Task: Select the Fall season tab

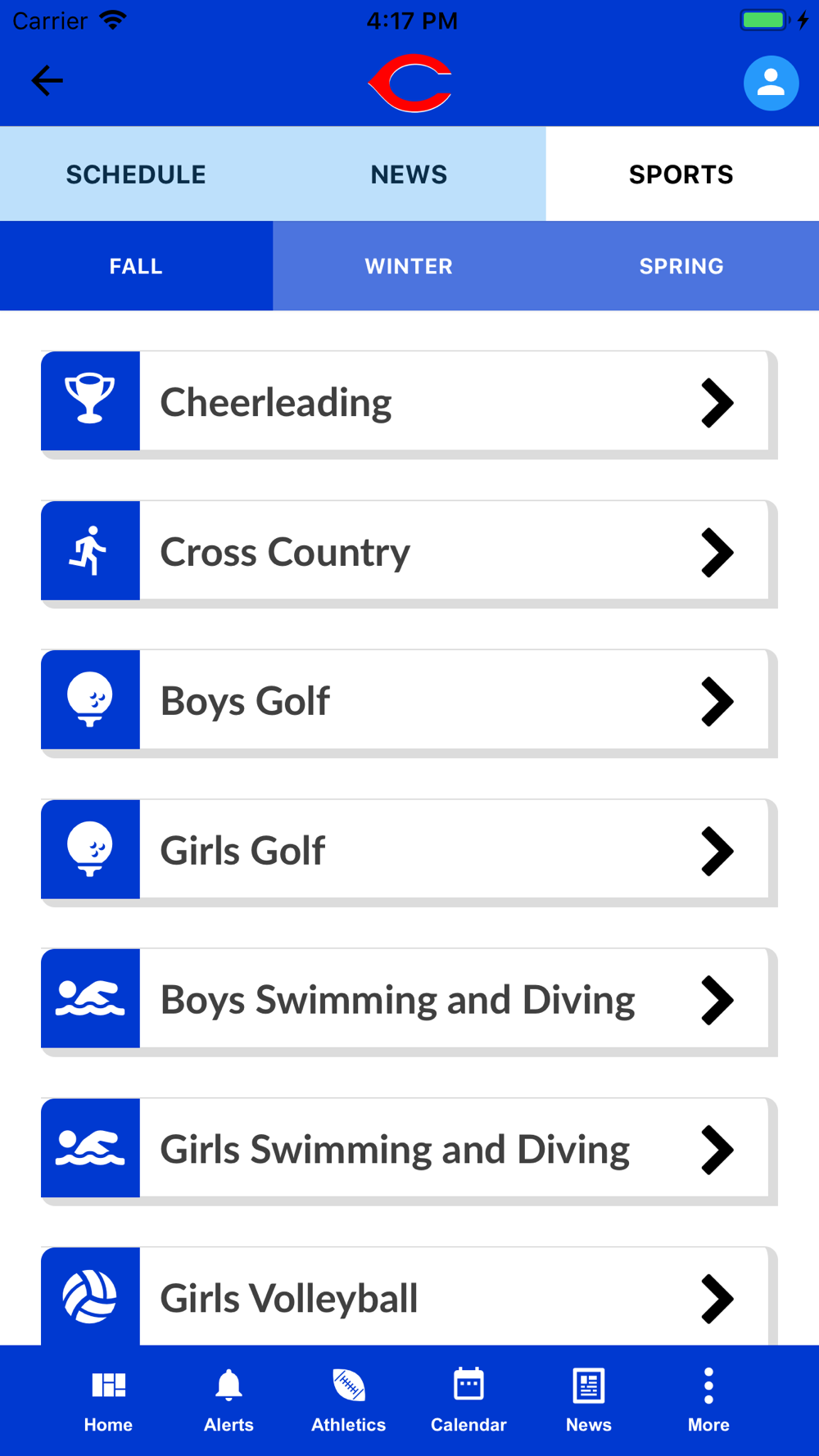Action: (x=136, y=266)
